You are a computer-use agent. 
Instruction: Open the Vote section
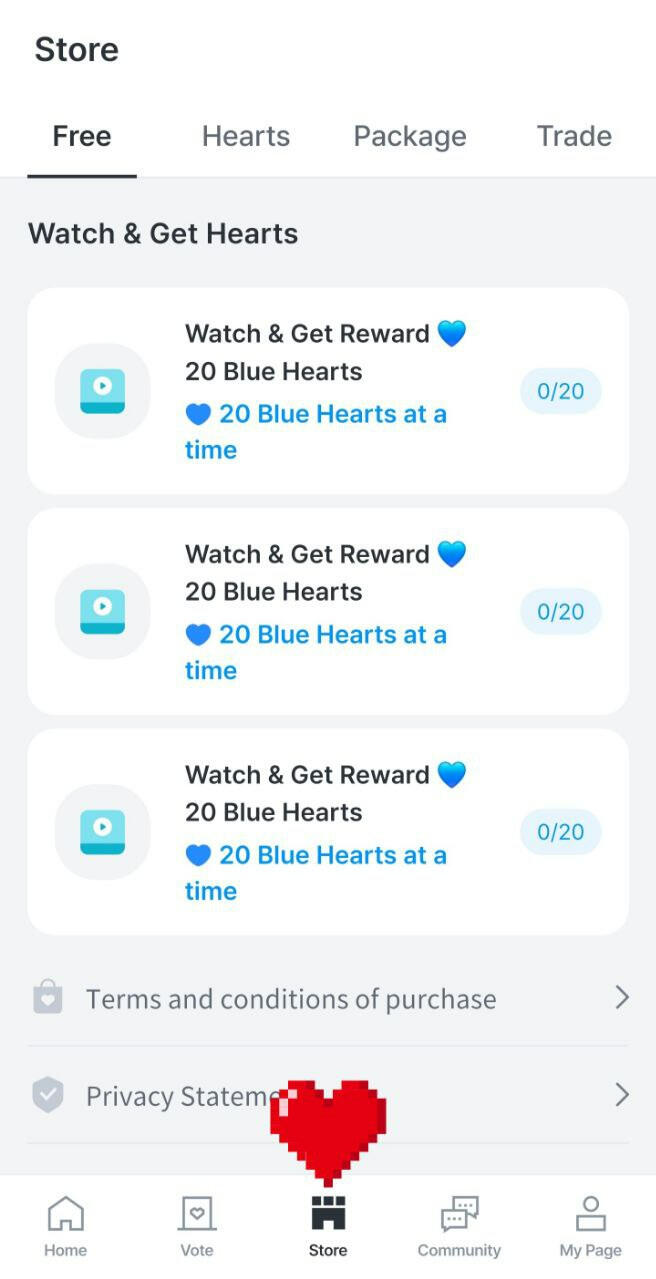(x=197, y=1226)
